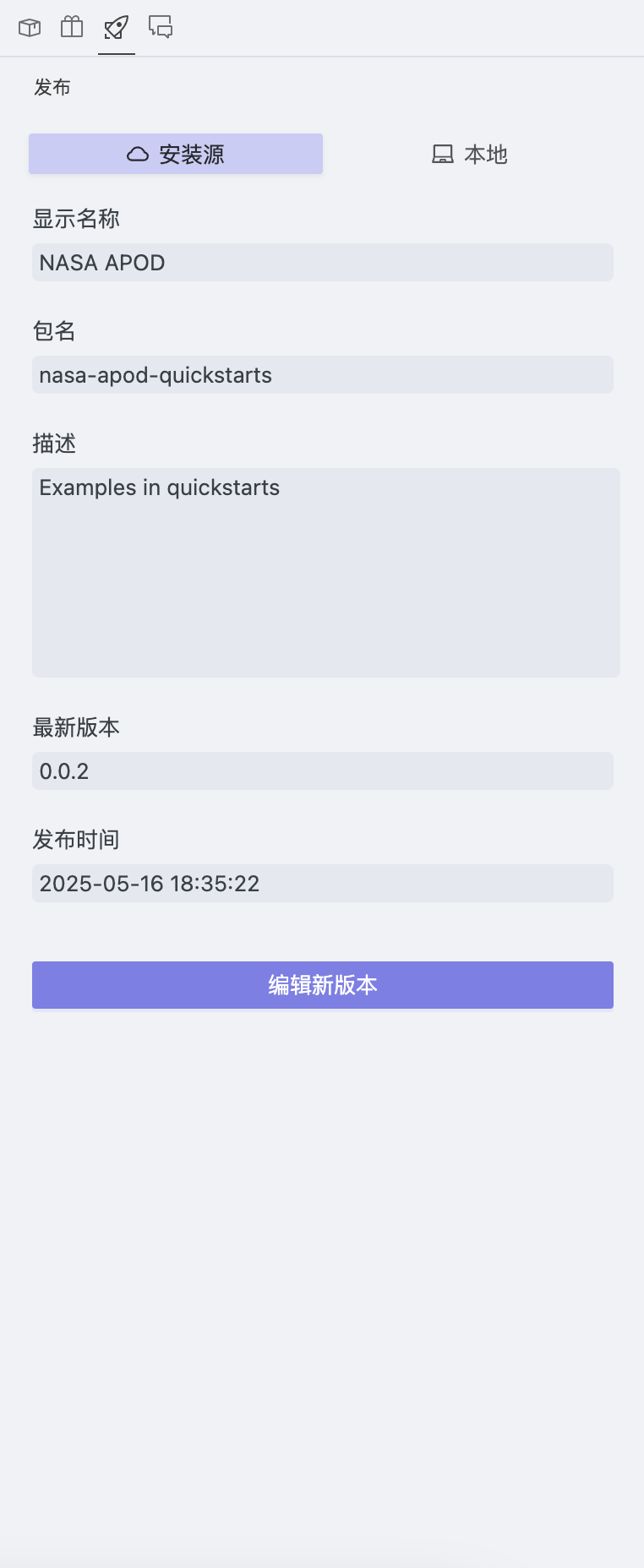The width and height of the screenshot is (644, 1568).
Task: Open the package cube tab
Action: [30, 28]
